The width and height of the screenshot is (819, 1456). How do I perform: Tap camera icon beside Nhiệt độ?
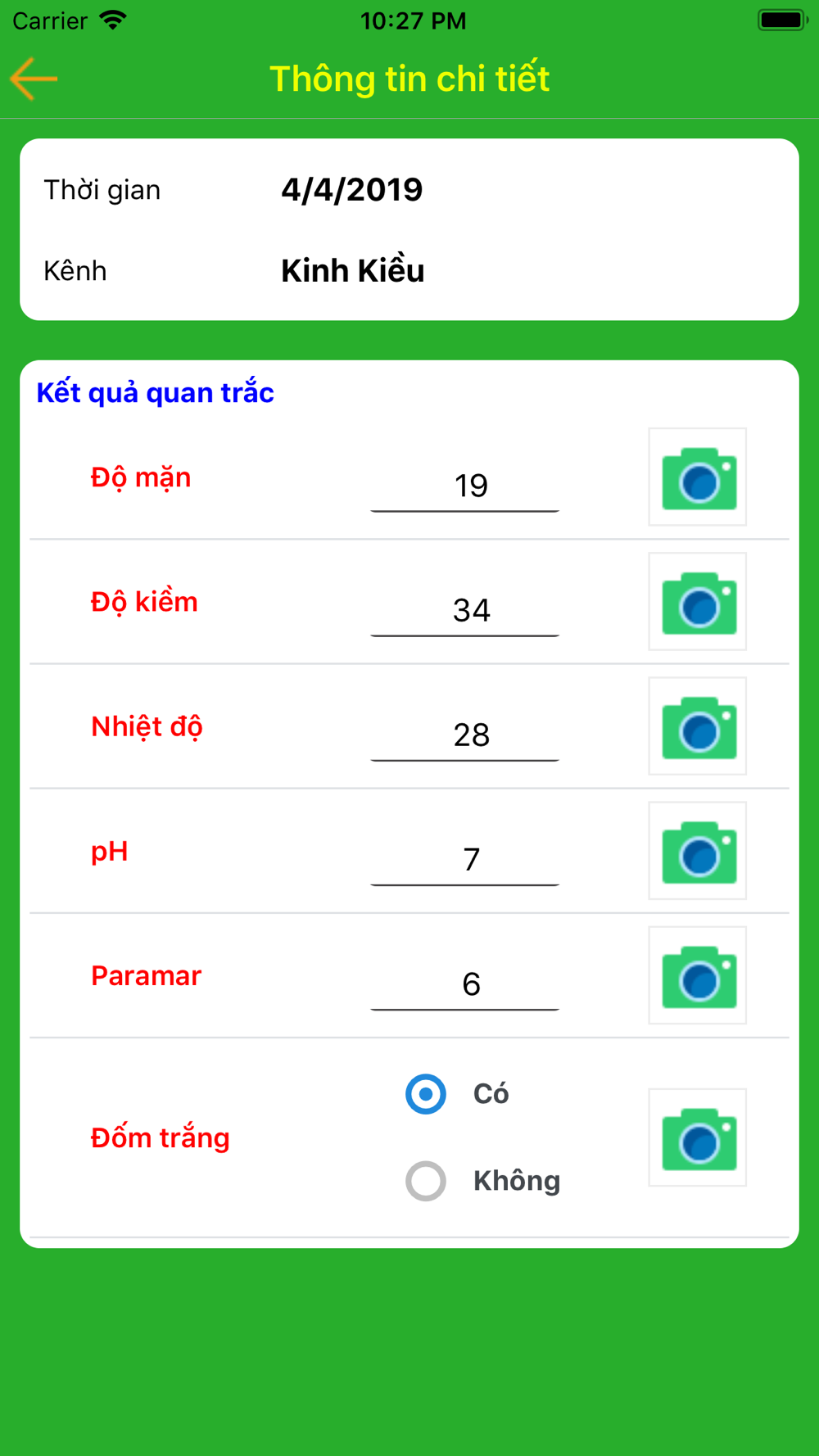698,726
